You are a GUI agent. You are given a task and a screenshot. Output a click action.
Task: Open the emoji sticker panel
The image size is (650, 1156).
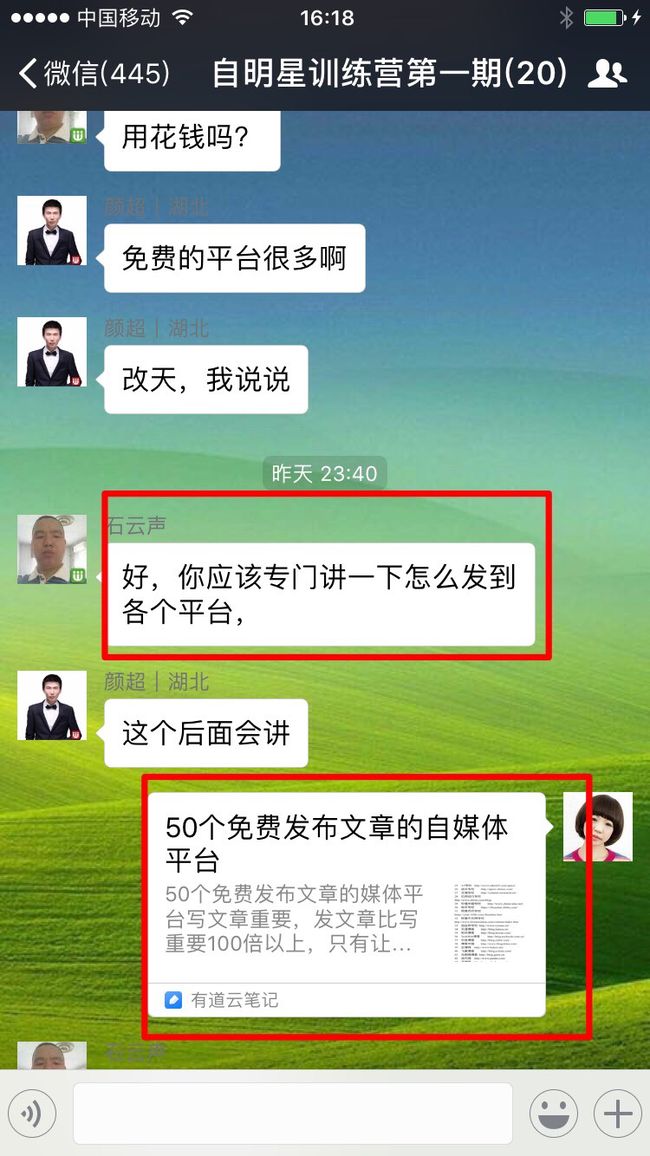coord(553,1113)
